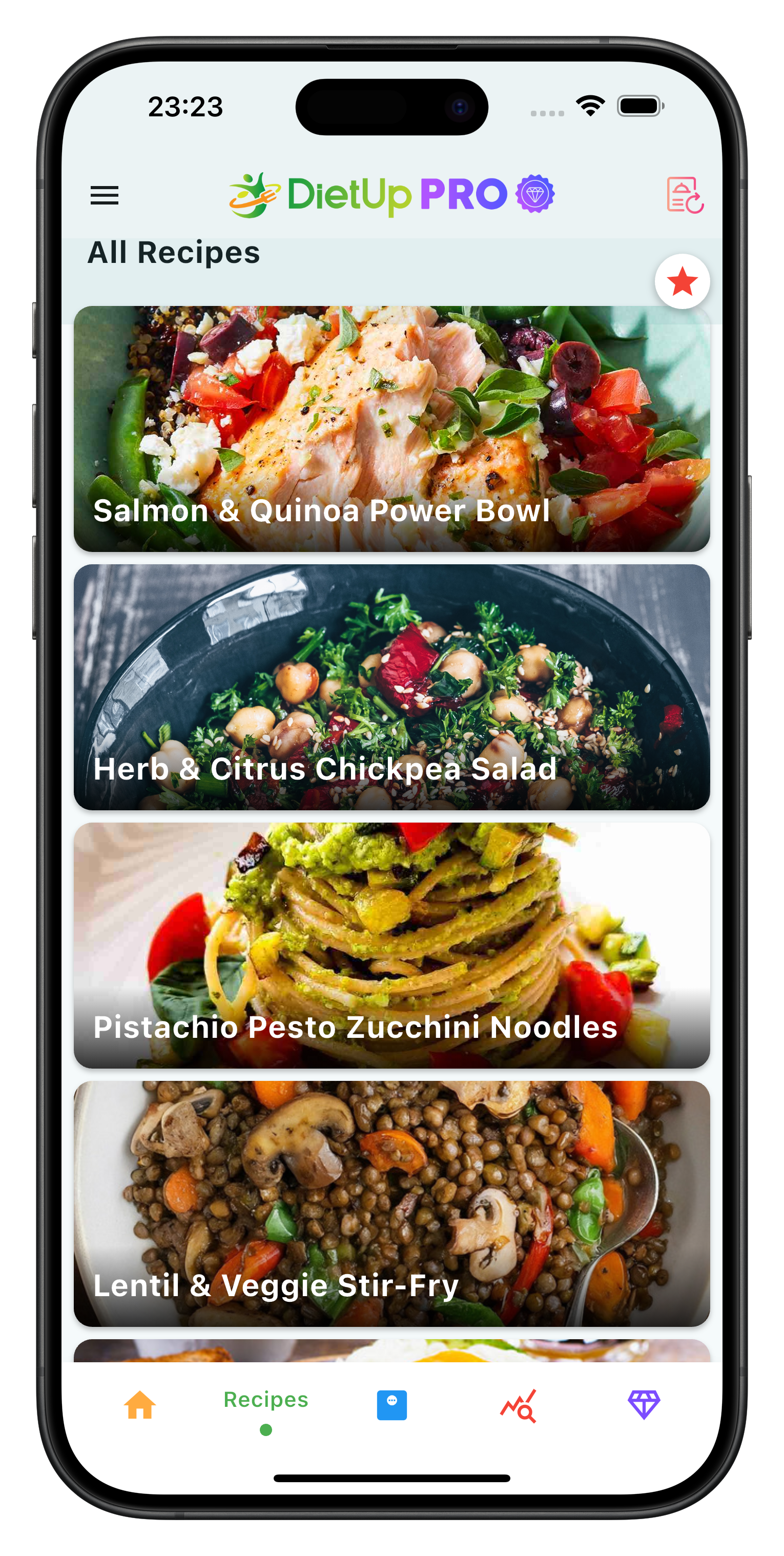Show favorite recipes with the star button
The height and width of the screenshot is (1556, 784).
point(682,281)
